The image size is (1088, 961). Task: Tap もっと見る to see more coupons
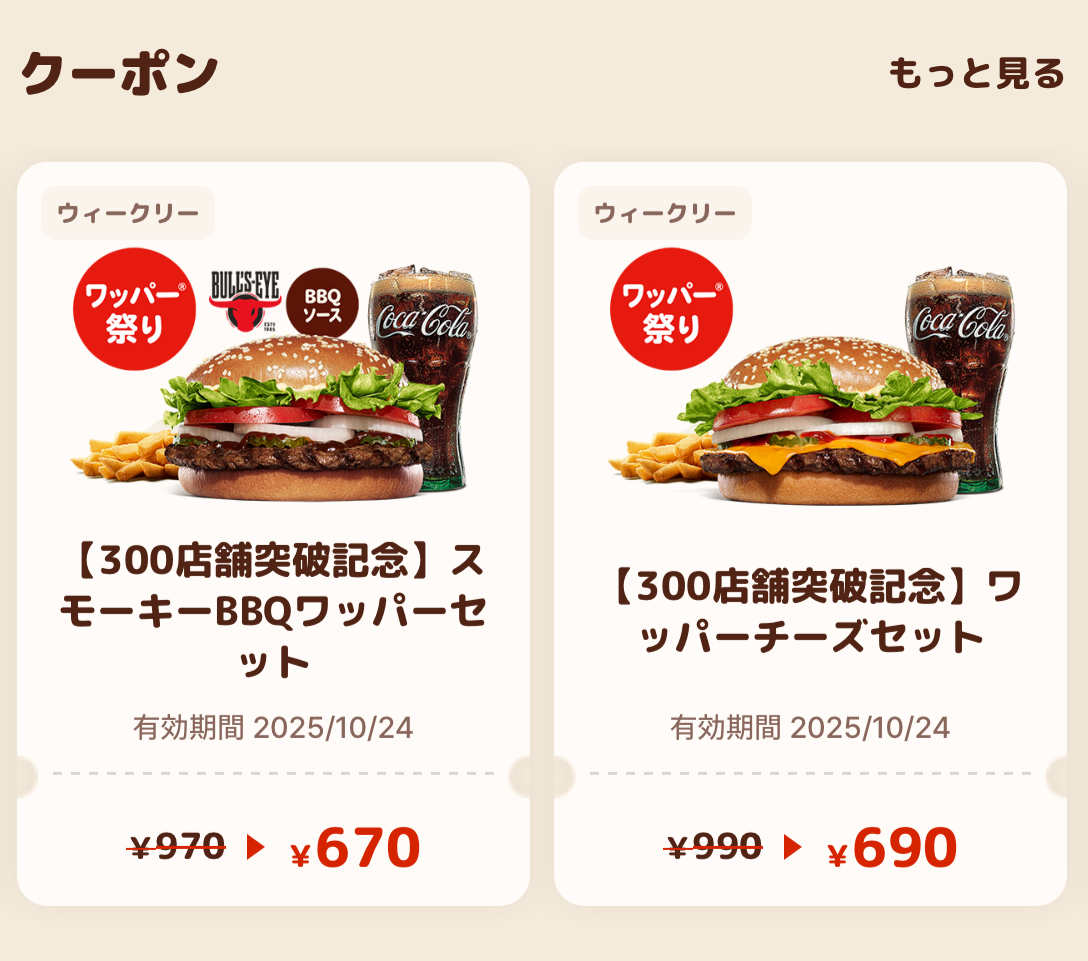click(976, 74)
